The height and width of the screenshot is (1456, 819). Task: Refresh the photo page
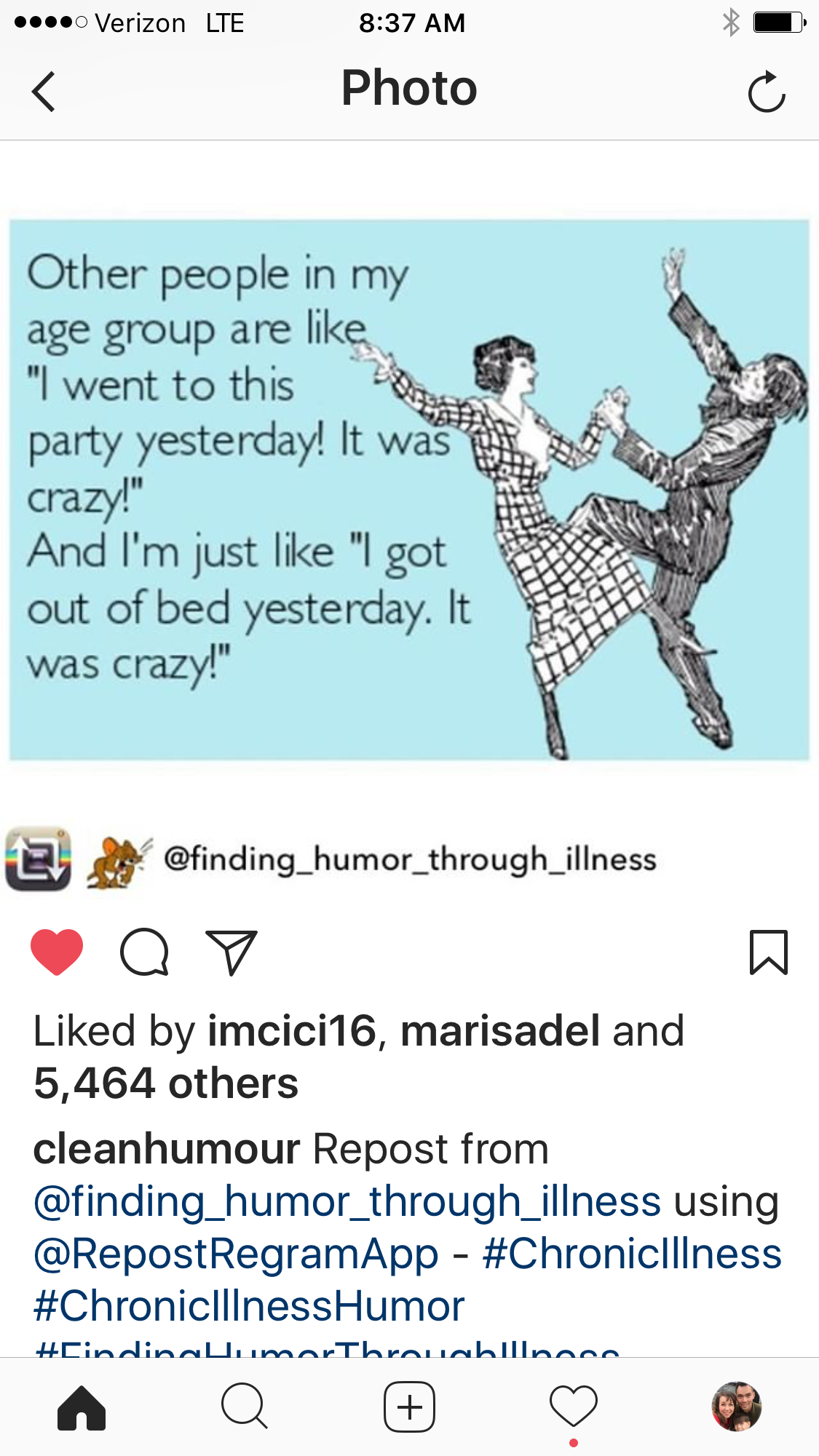coord(767,92)
